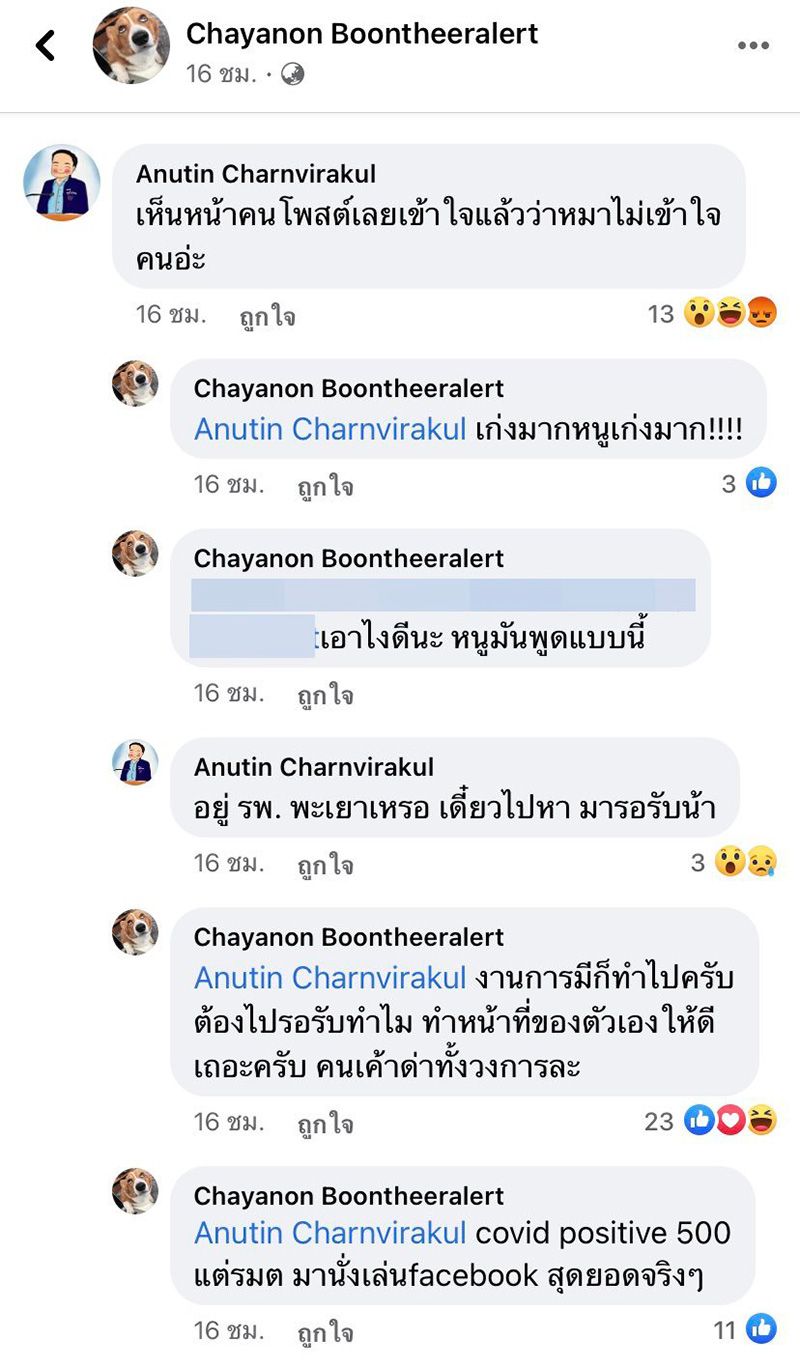Click Anutin Charnvirakul's avatar on his comment
This screenshot has height=1368, width=800.
click(x=62, y=182)
